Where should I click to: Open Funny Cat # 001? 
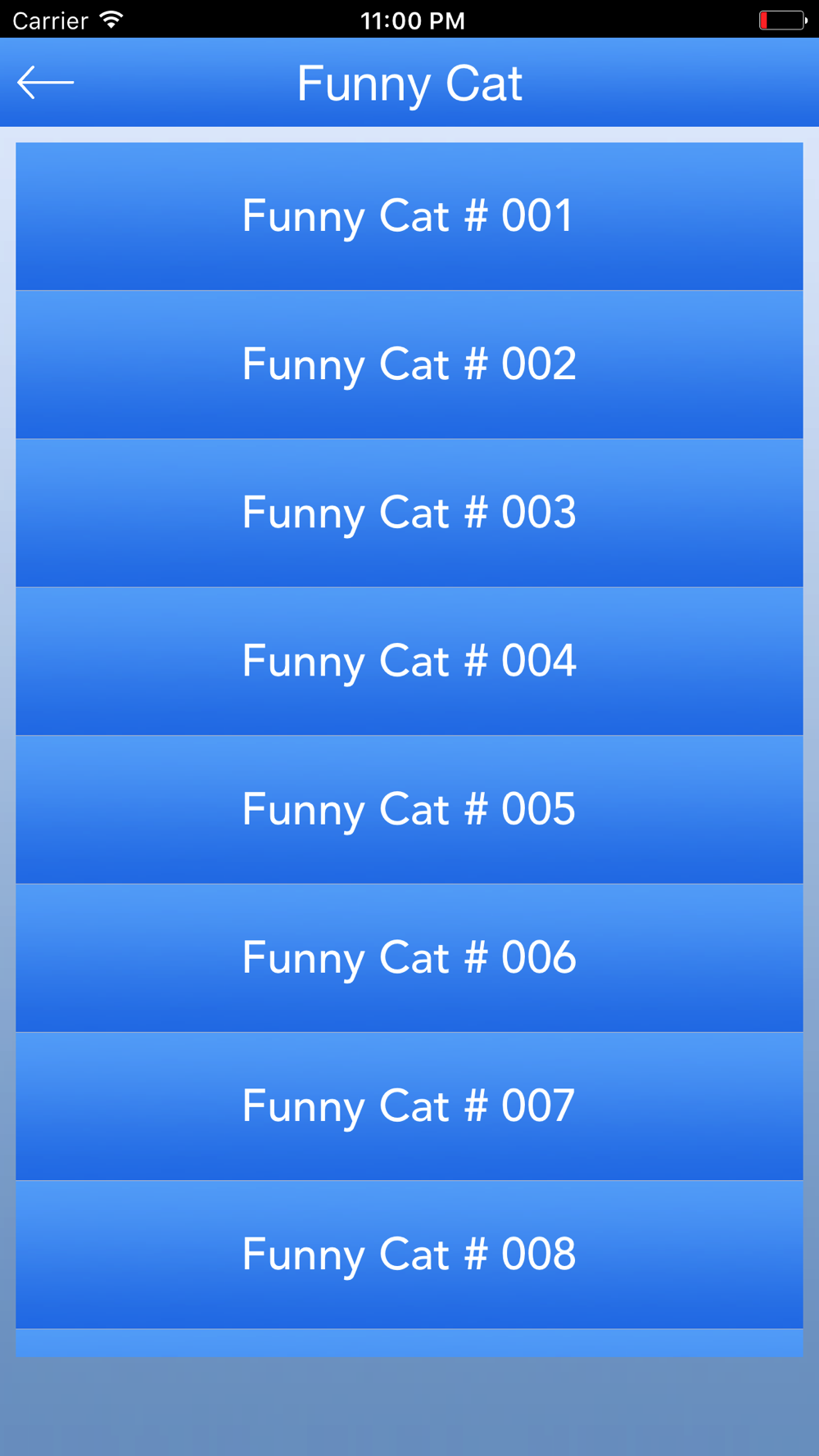tap(409, 217)
